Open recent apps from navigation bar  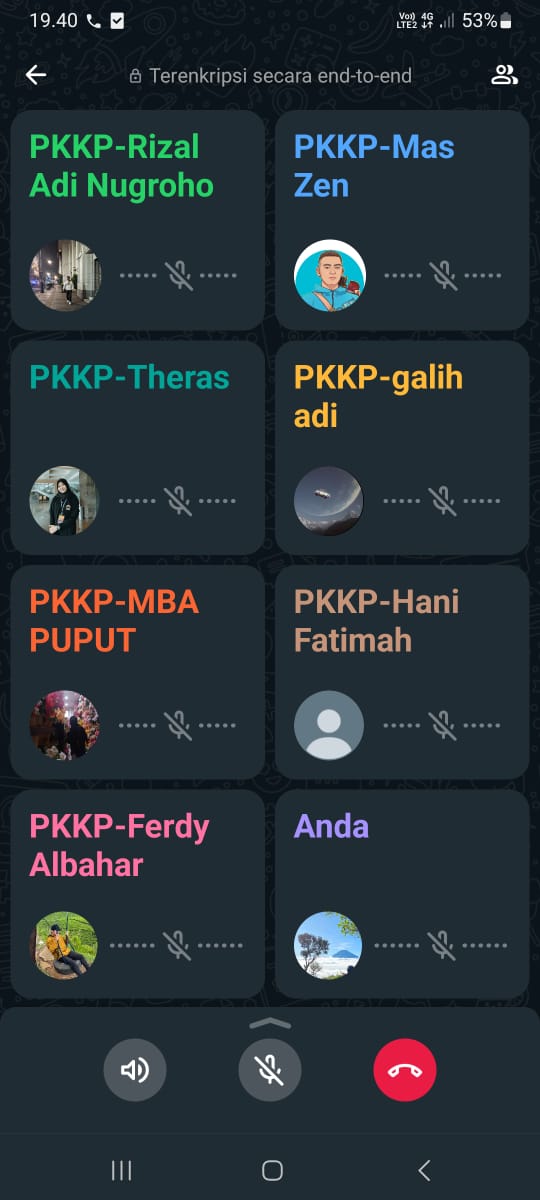pyautogui.click(x=121, y=1171)
